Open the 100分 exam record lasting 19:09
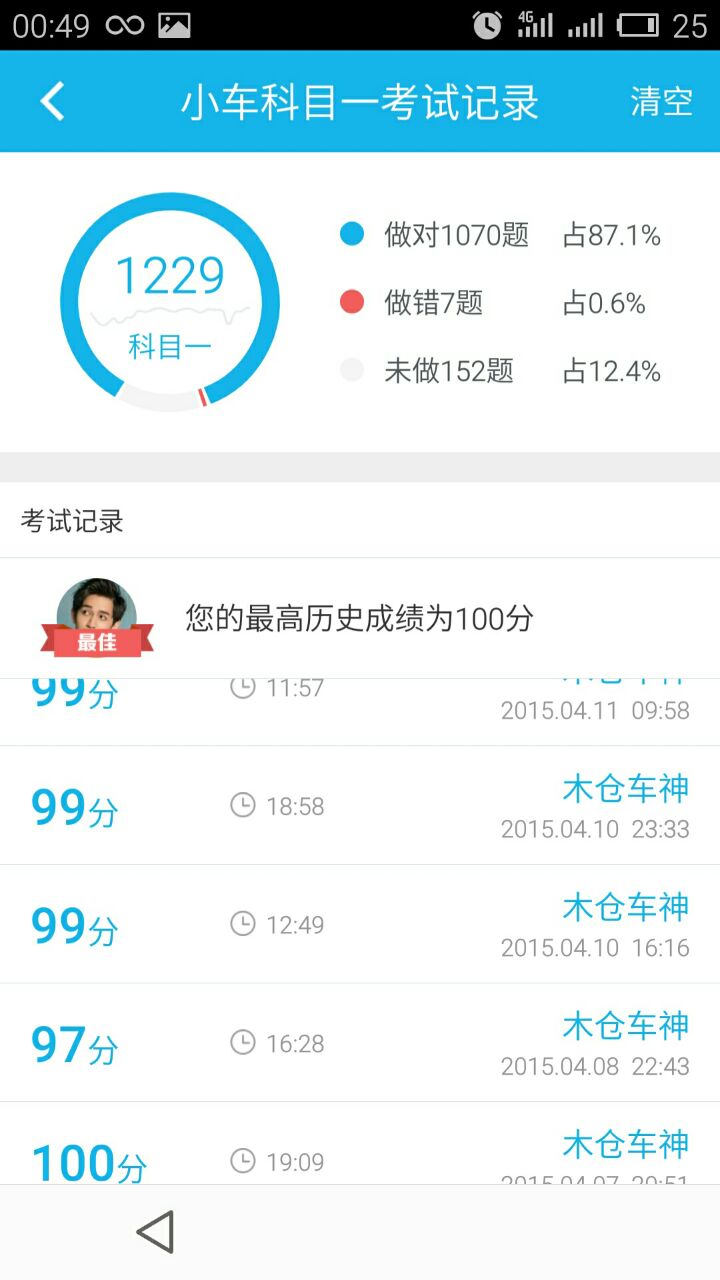The width and height of the screenshot is (720, 1280). (360, 1150)
